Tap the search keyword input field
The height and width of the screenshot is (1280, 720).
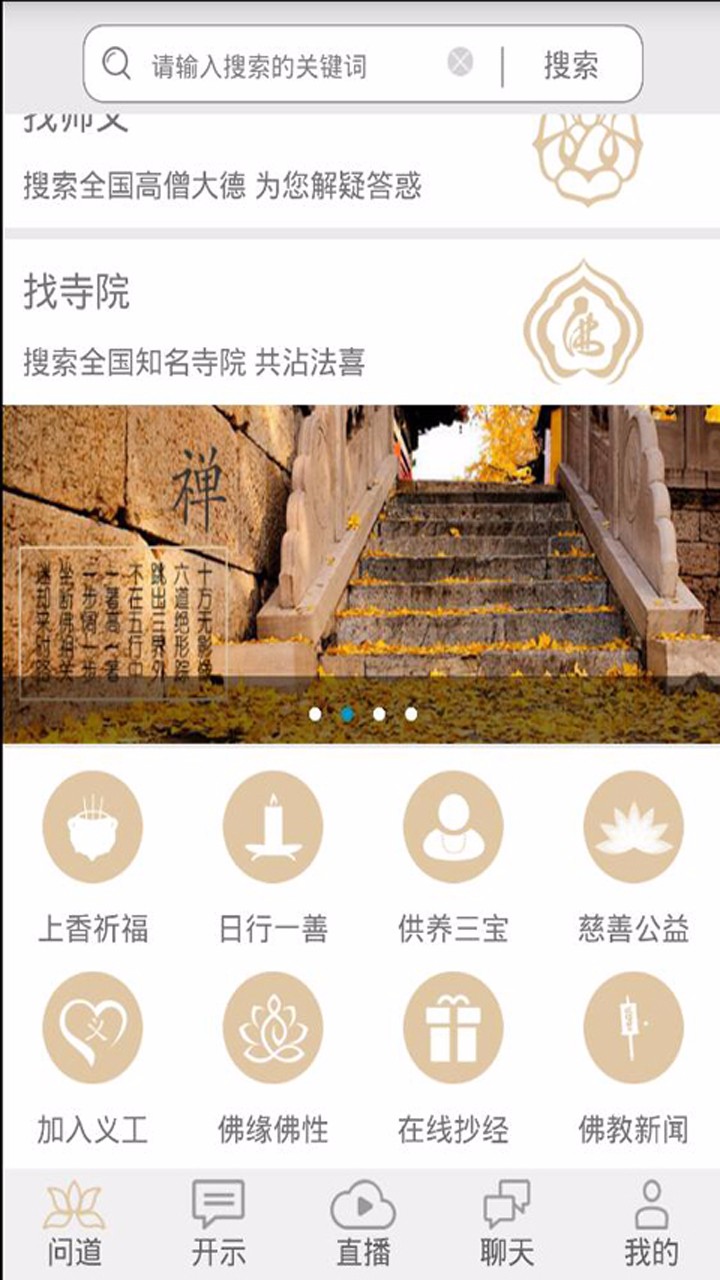coord(292,66)
